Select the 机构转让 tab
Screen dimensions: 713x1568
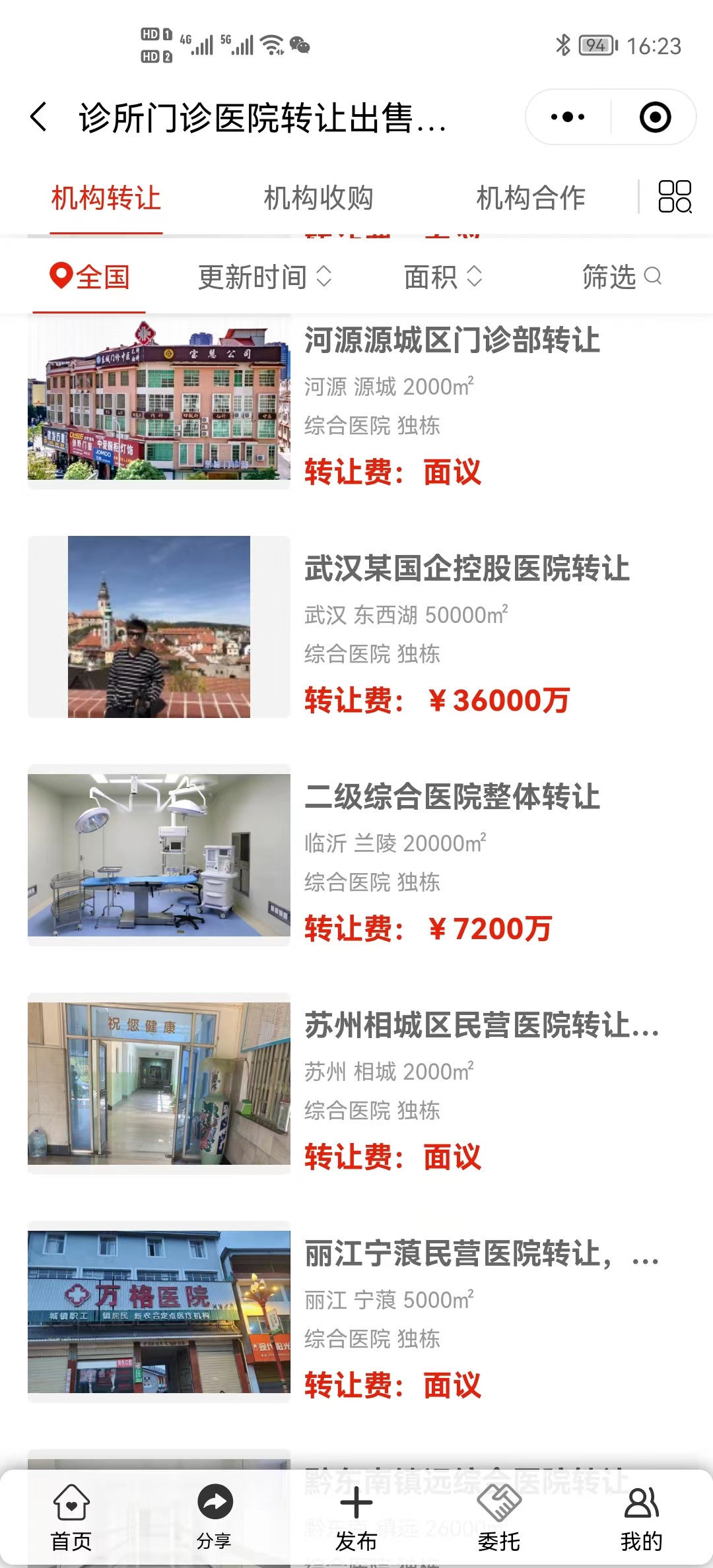[x=106, y=198]
